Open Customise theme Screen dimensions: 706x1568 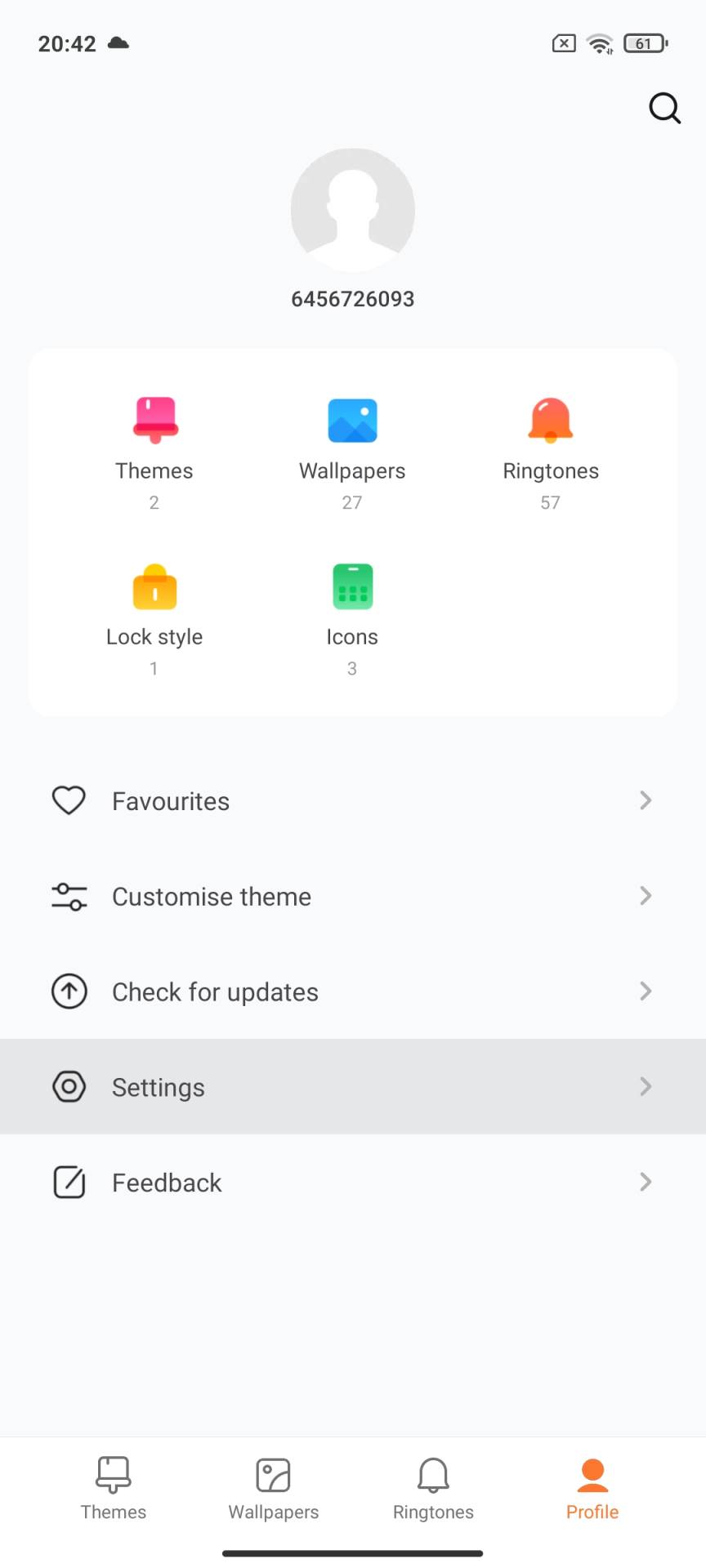pos(353,897)
